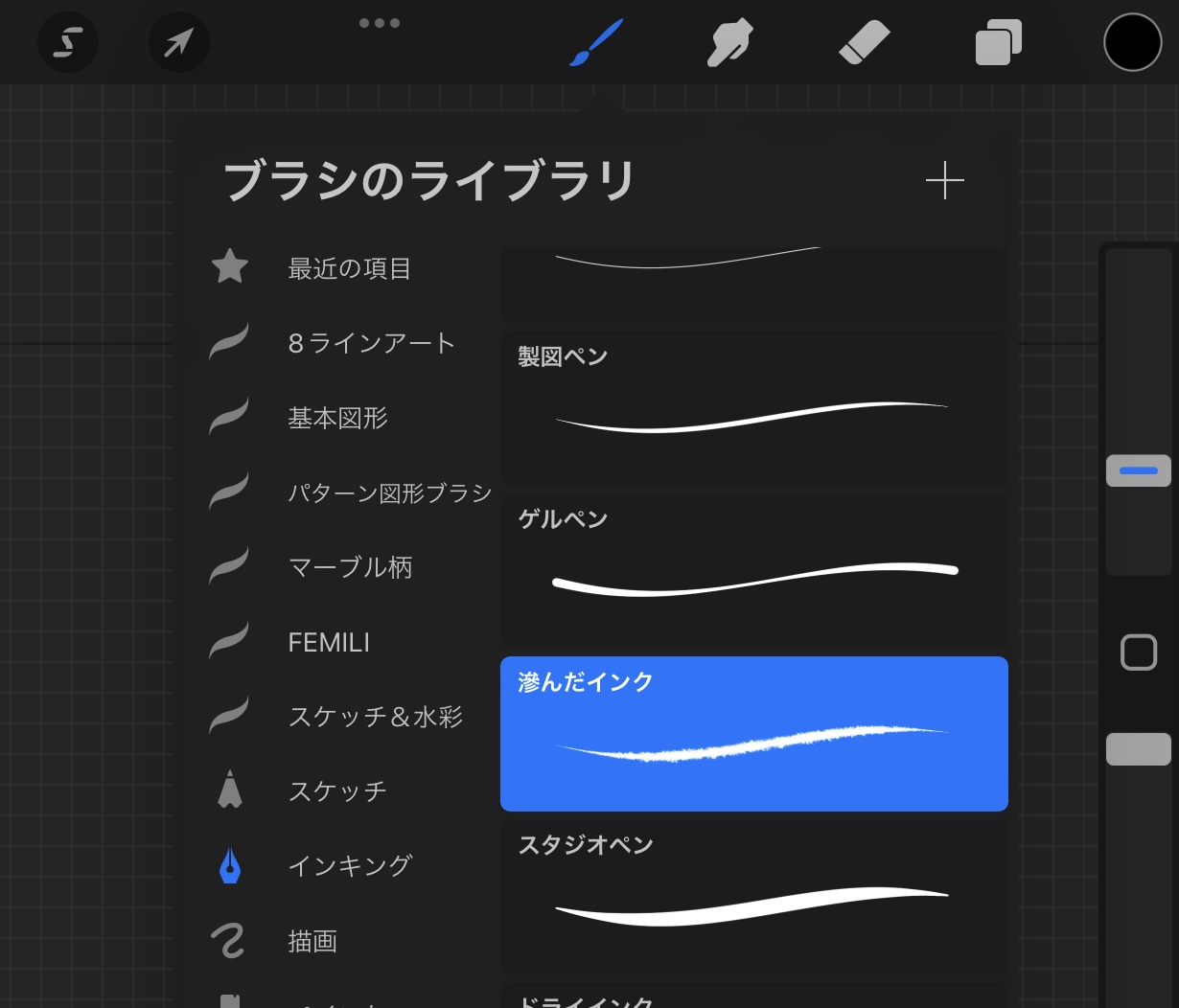Open the selection tool in the top bar
Viewport: 1179px width, 1008px height.
pos(67,43)
